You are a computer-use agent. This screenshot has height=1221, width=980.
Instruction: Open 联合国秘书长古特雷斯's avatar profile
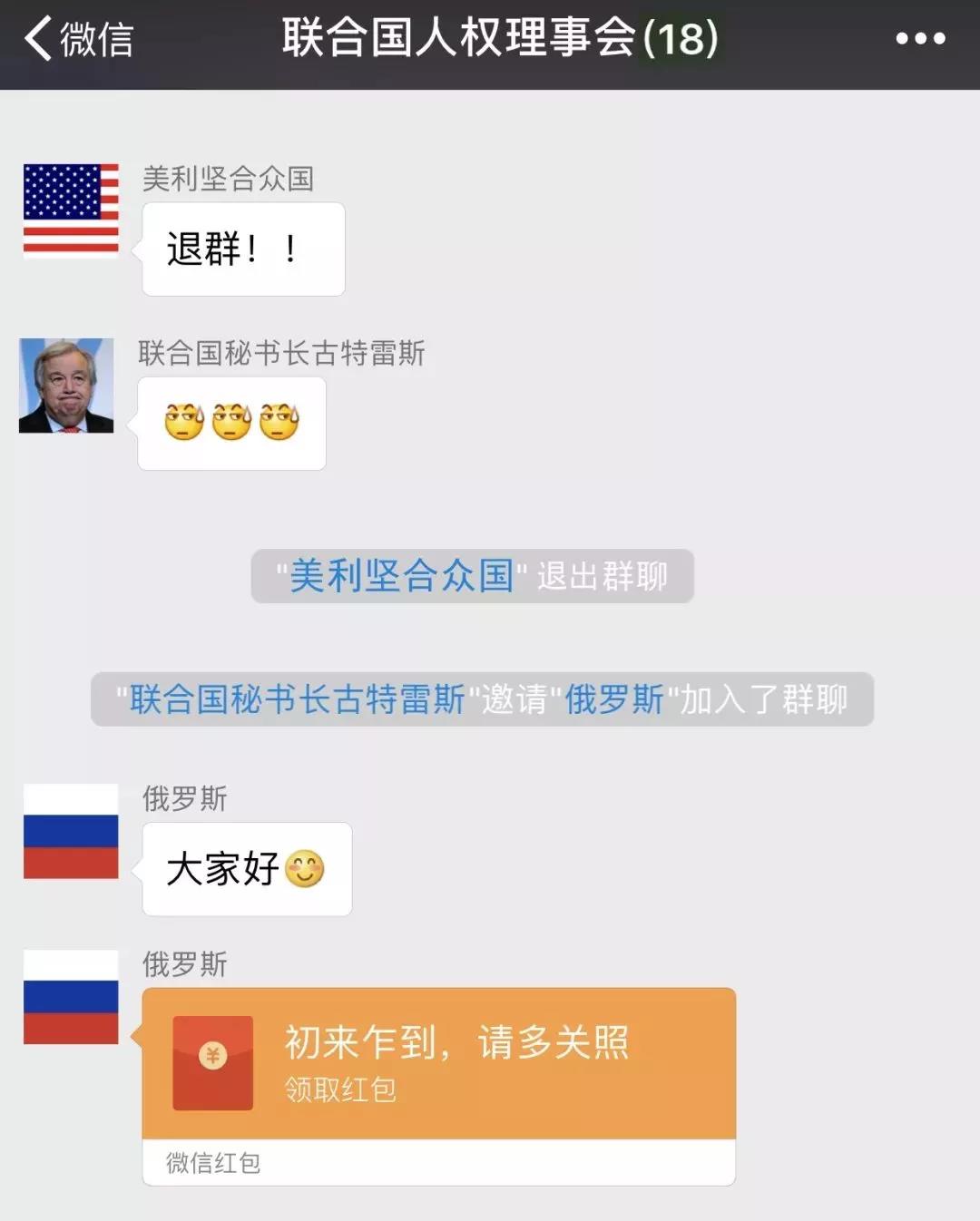(67, 386)
